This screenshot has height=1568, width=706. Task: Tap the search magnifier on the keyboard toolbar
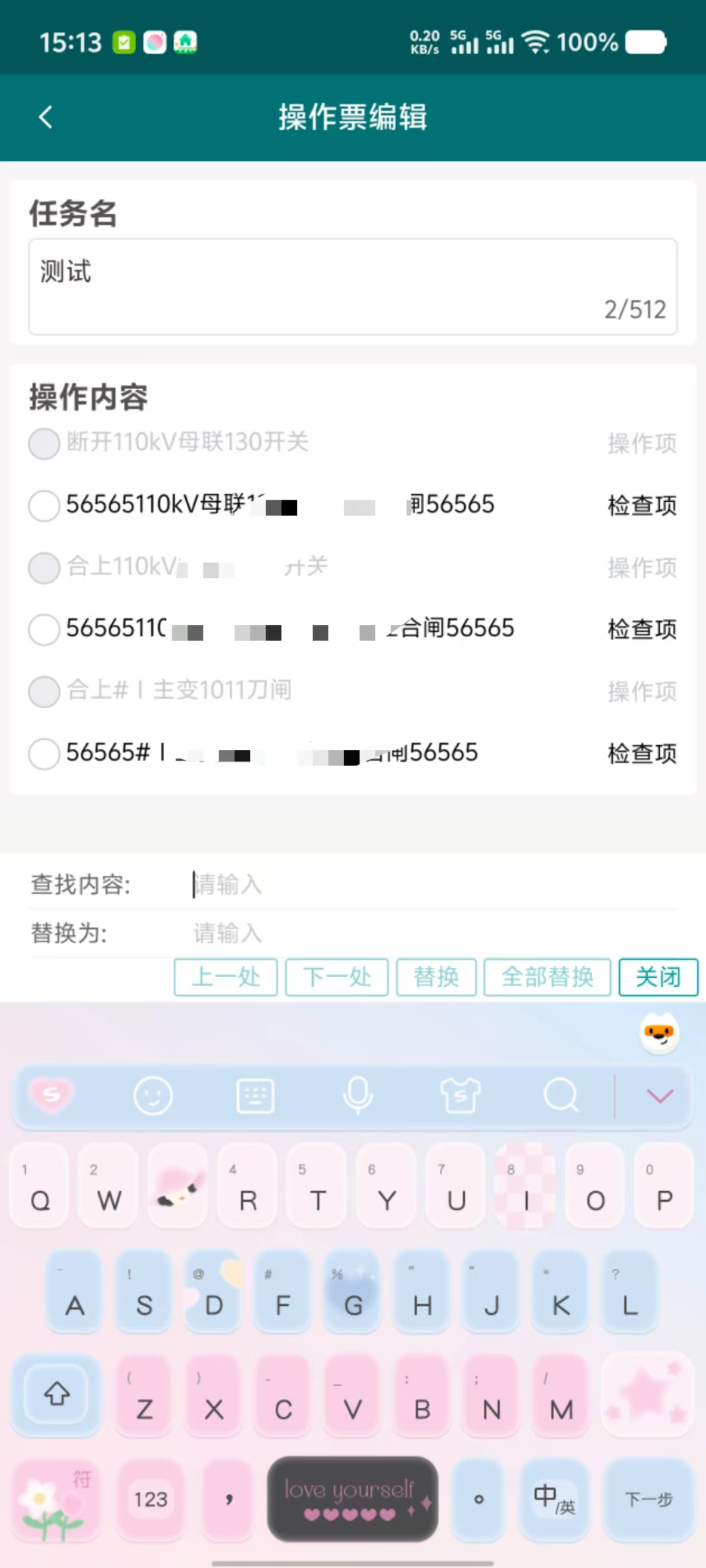(560, 1096)
